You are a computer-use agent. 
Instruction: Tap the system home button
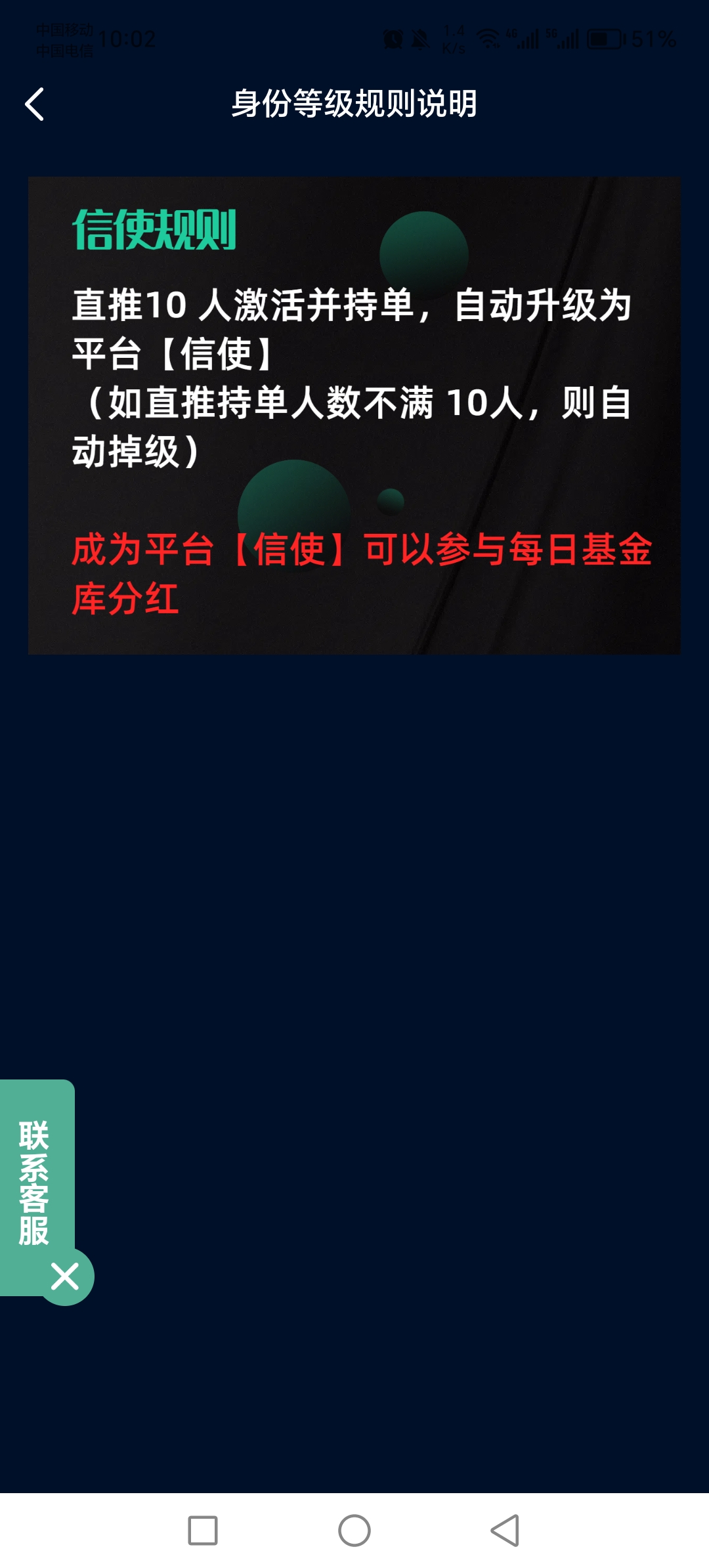(354, 1531)
